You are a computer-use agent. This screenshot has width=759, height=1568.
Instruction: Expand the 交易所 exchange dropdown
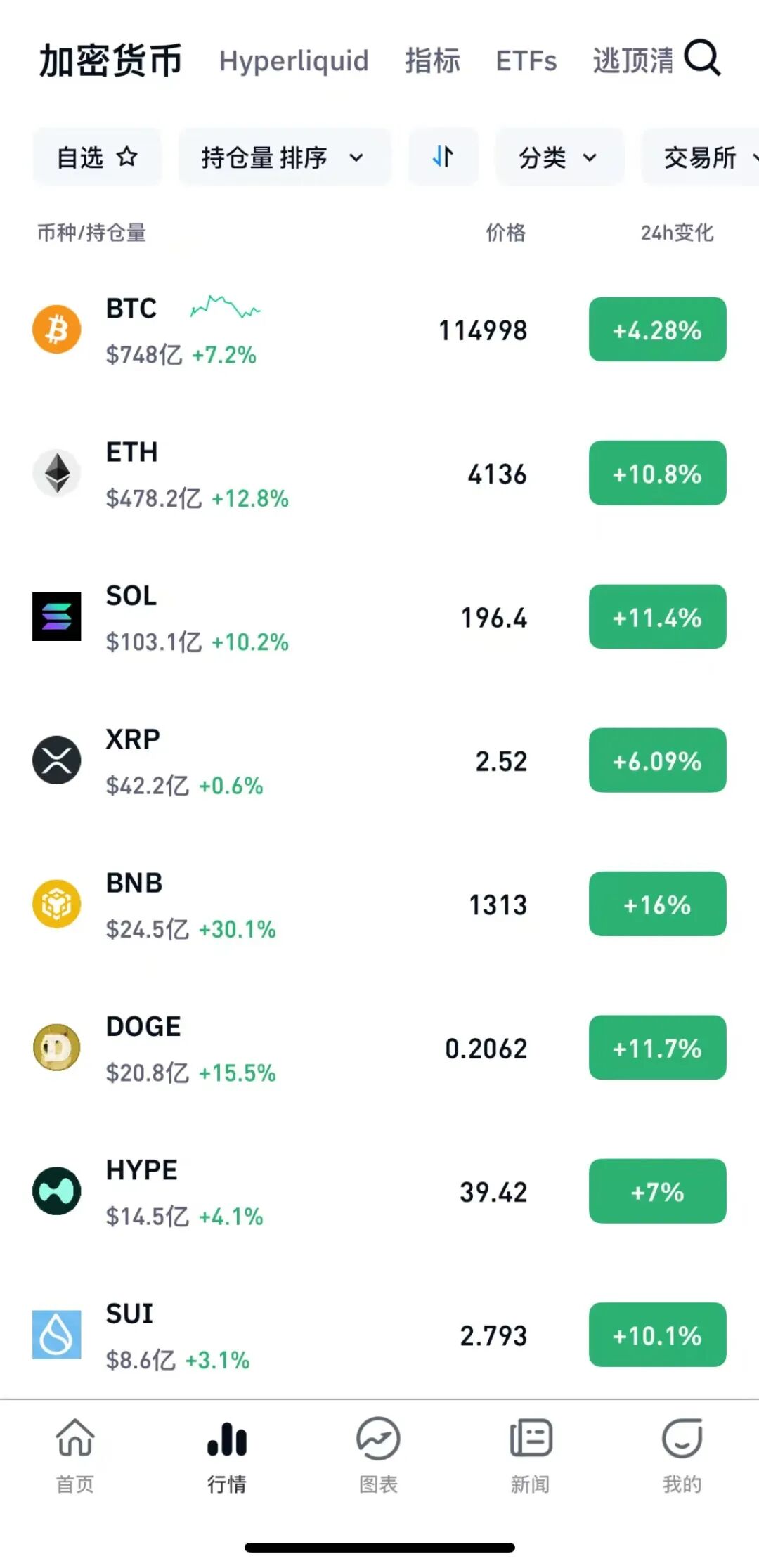click(x=703, y=157)
